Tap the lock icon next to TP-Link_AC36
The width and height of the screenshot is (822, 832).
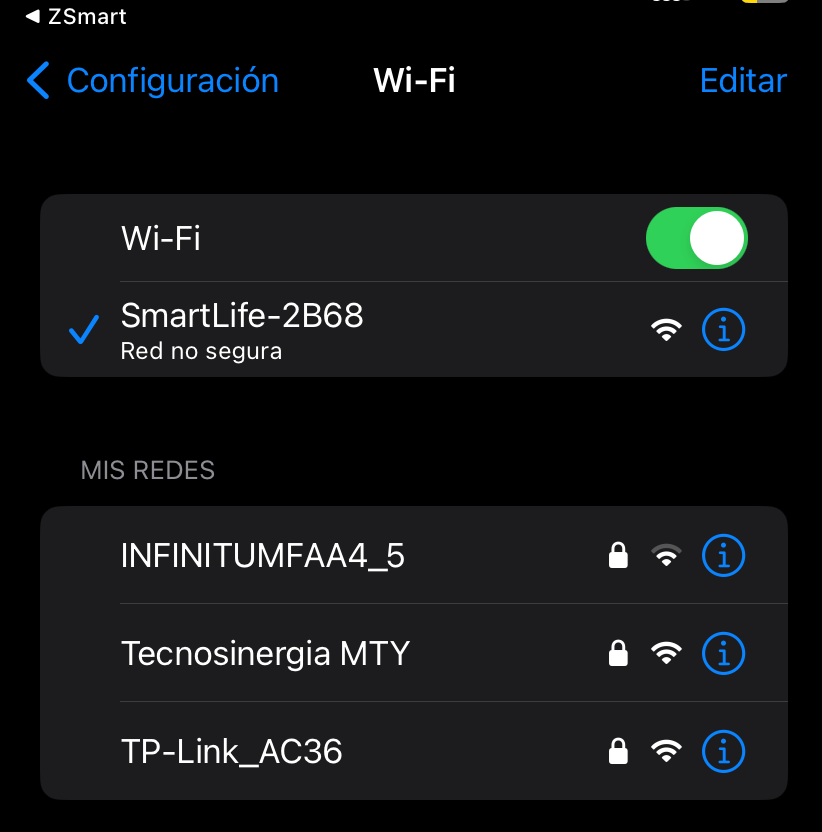[618, 751]
